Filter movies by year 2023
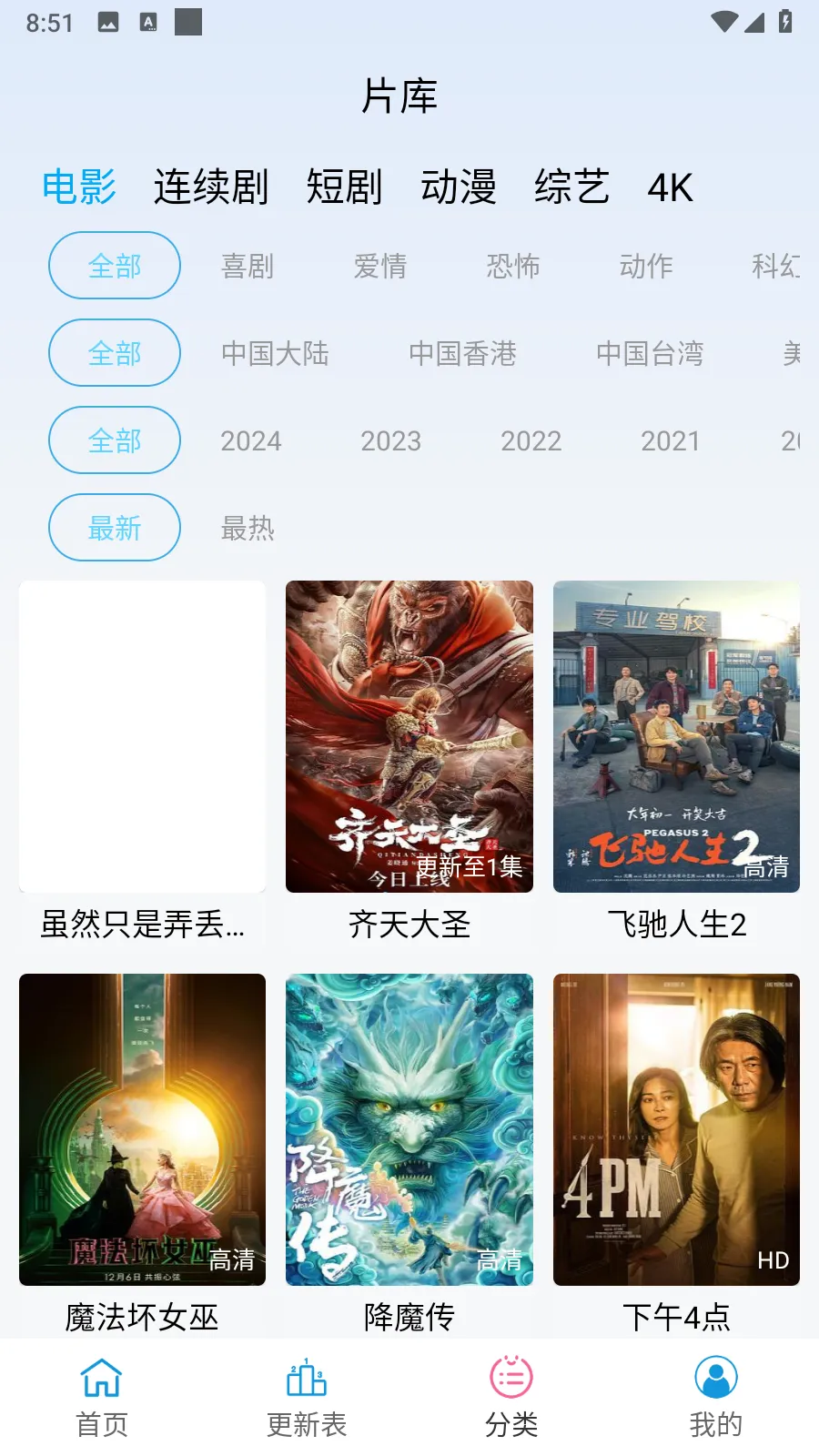The width and height of the screenshot is (819, 1456). click(390, 440)
